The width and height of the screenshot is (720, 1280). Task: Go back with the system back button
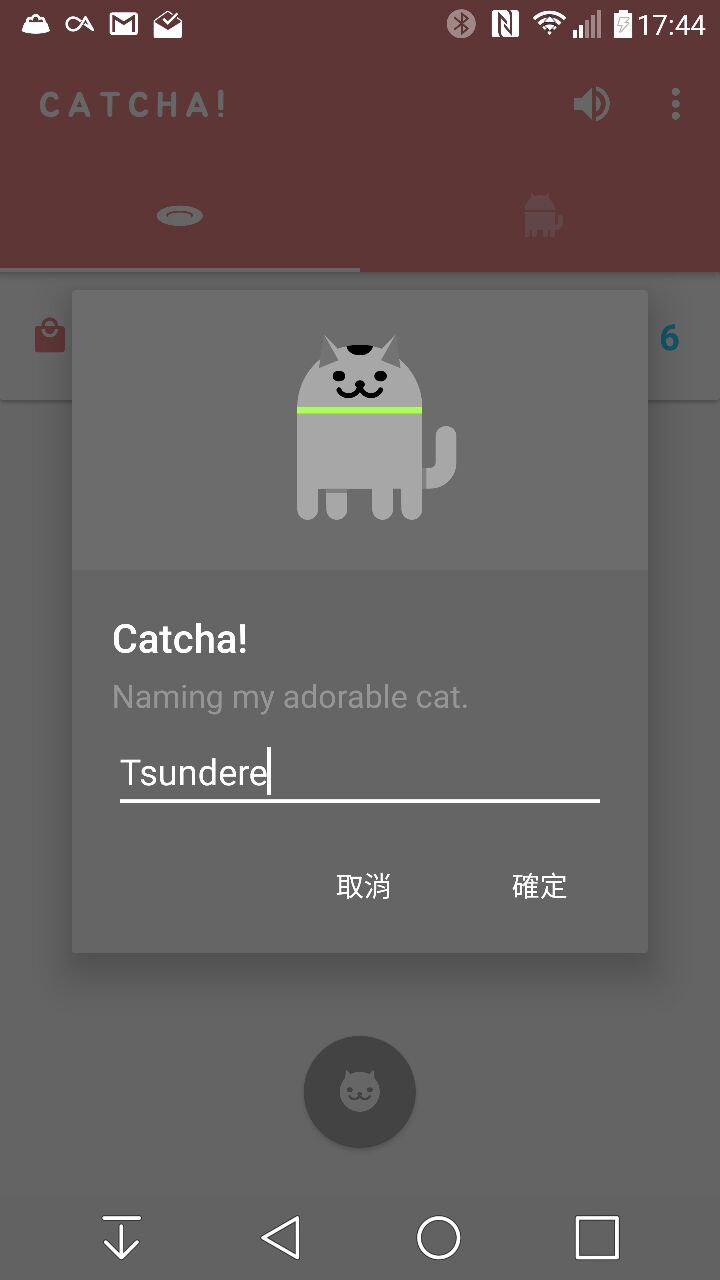[281, 1238]
